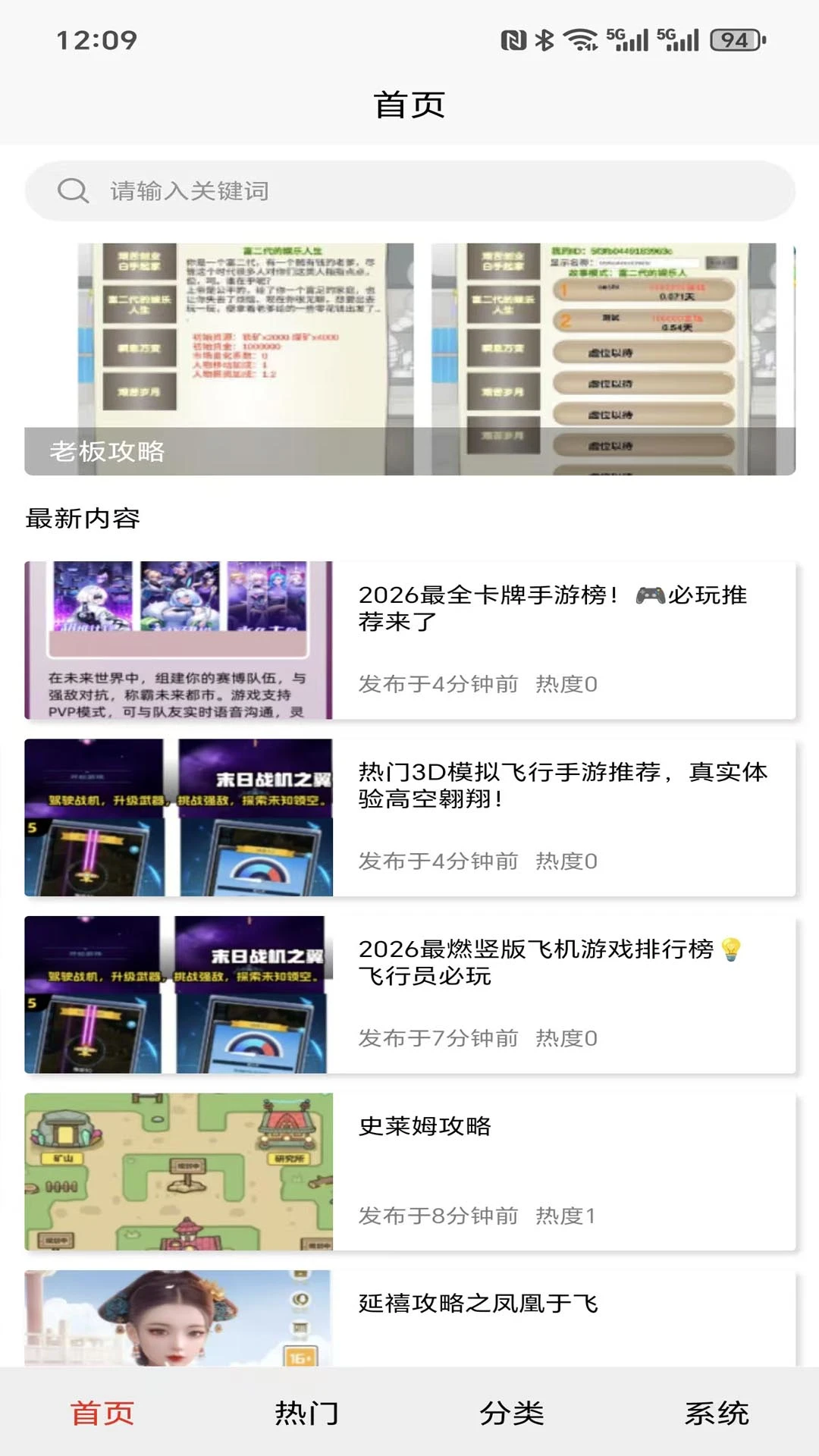
Task: Open the 2026最全卡牌手游榜 post
Action: coord(552,610)
